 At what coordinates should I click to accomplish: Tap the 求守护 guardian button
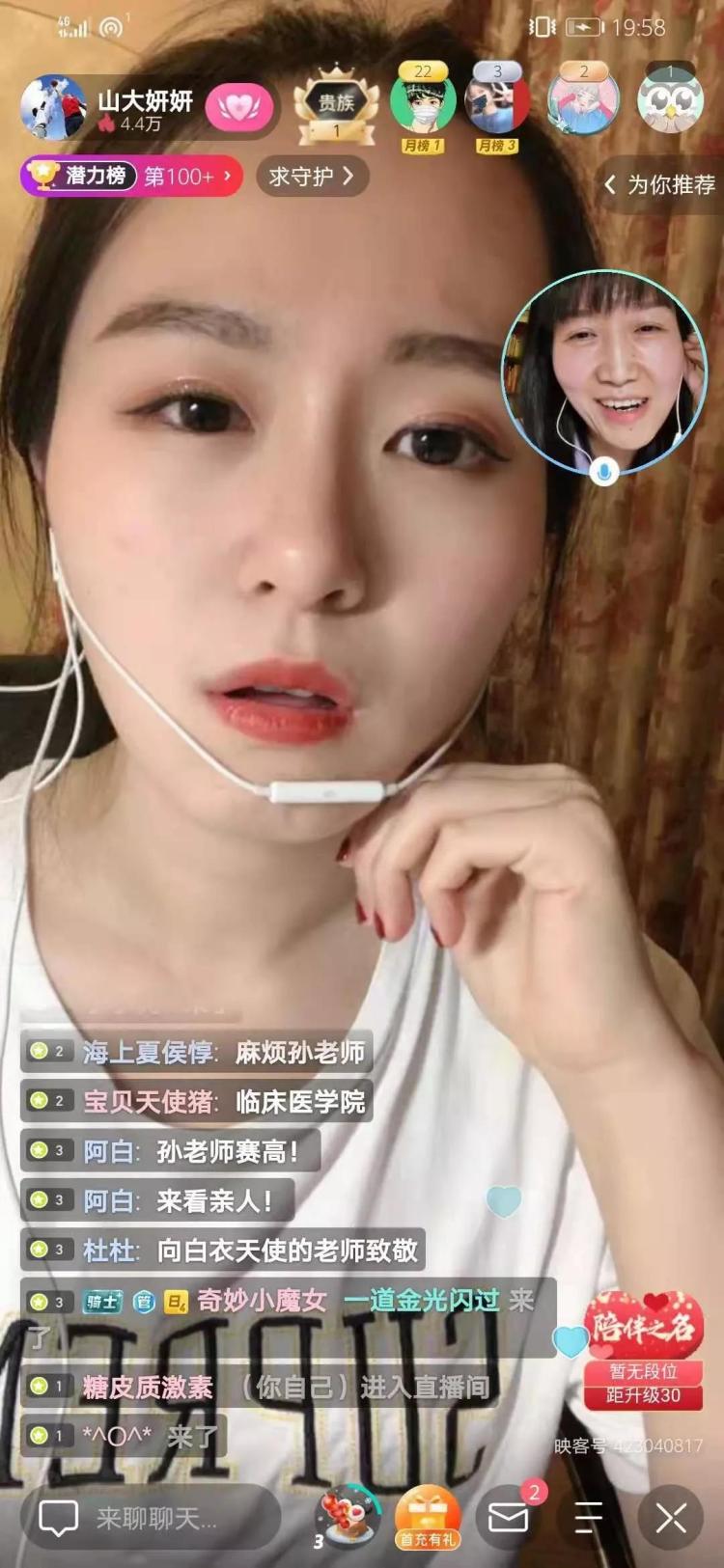(x=311, y=177)
